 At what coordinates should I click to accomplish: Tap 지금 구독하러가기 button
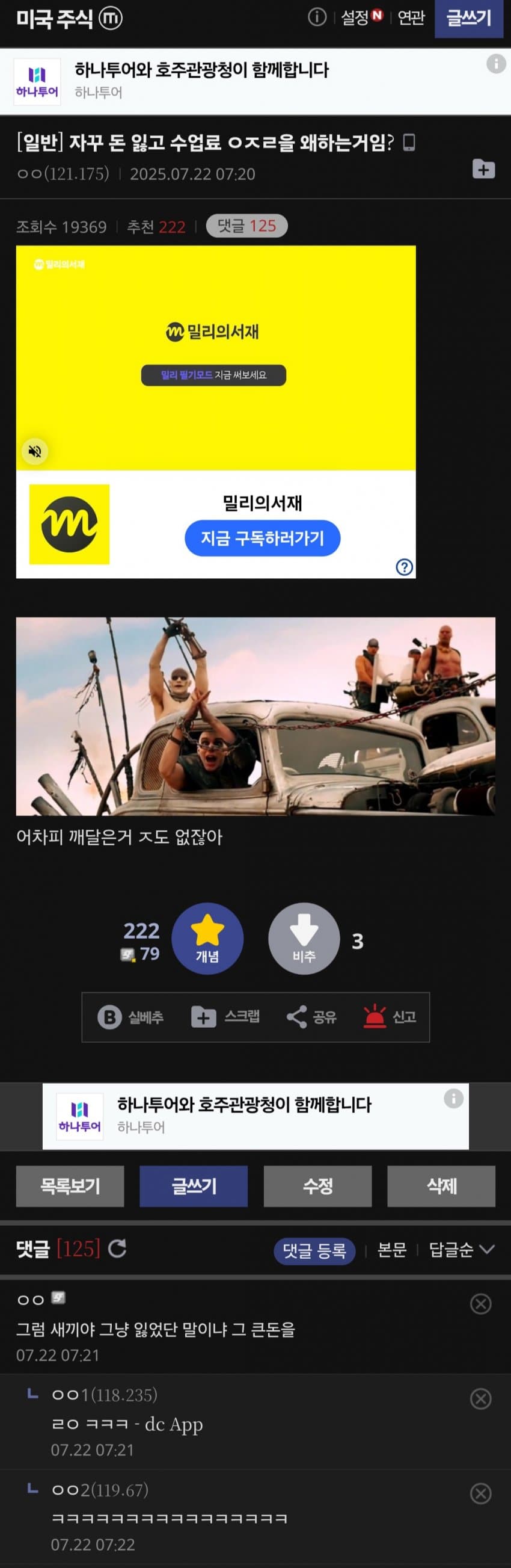click(262, 538)
